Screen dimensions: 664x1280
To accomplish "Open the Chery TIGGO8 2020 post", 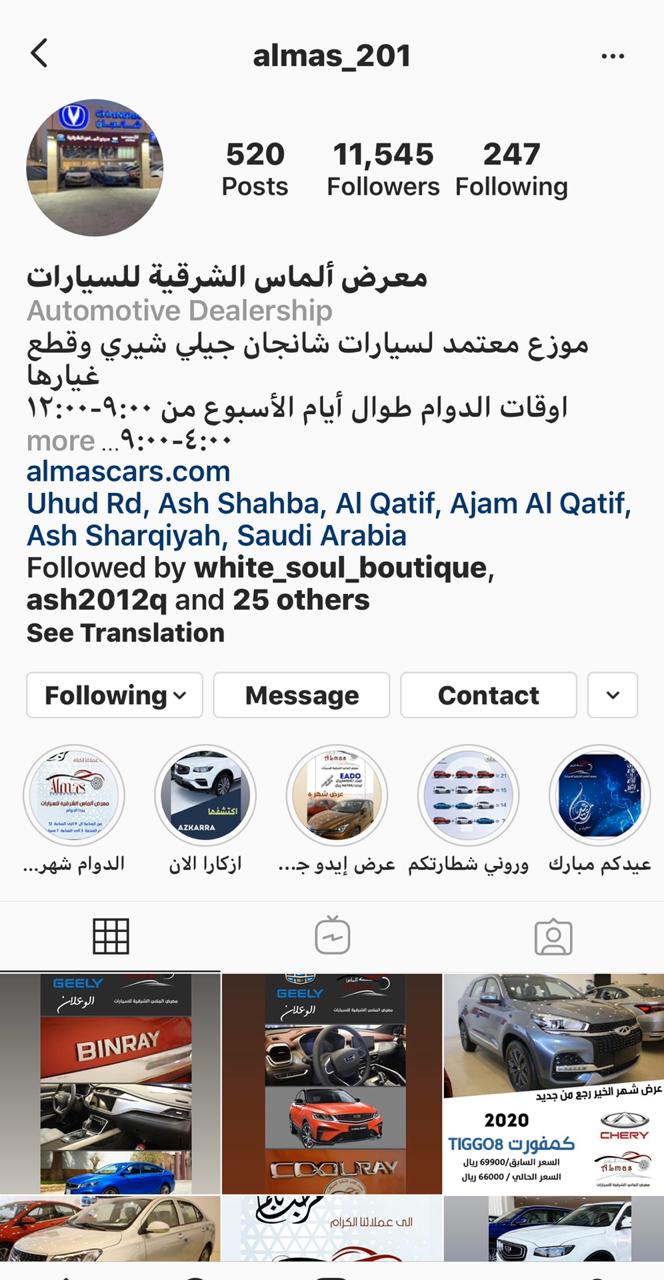I will point(554,1084).
